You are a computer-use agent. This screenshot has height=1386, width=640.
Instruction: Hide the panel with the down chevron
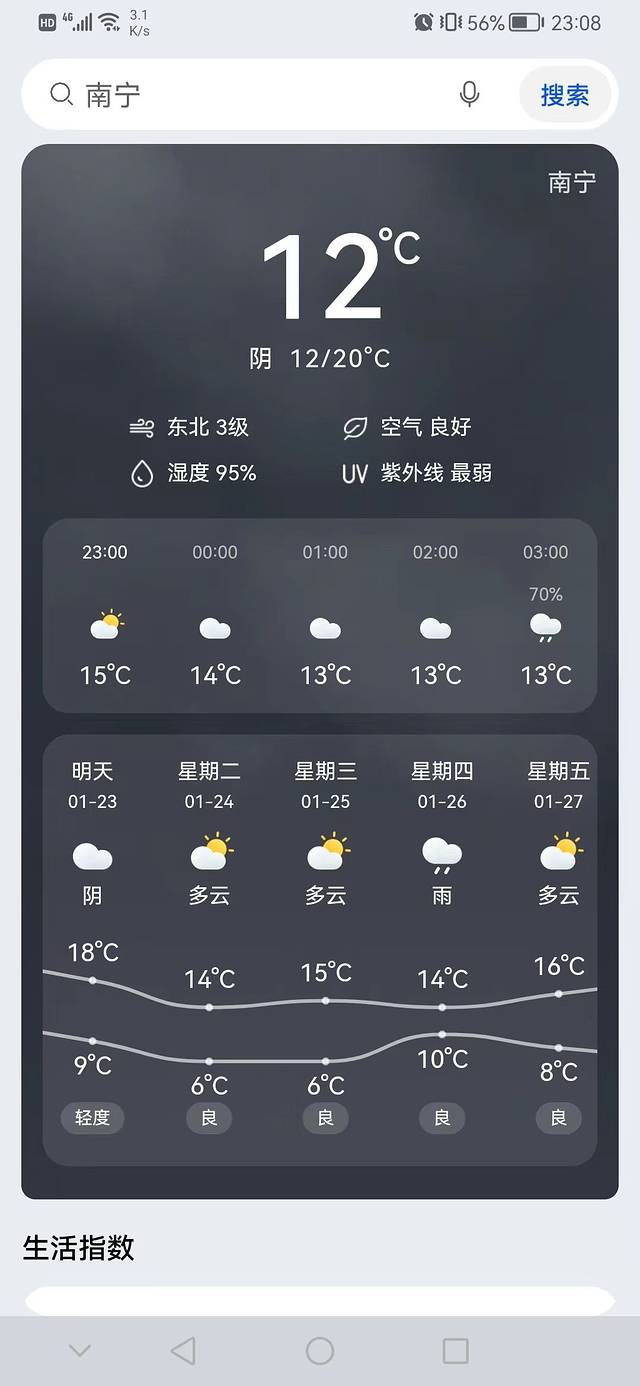pos(80,1351)
